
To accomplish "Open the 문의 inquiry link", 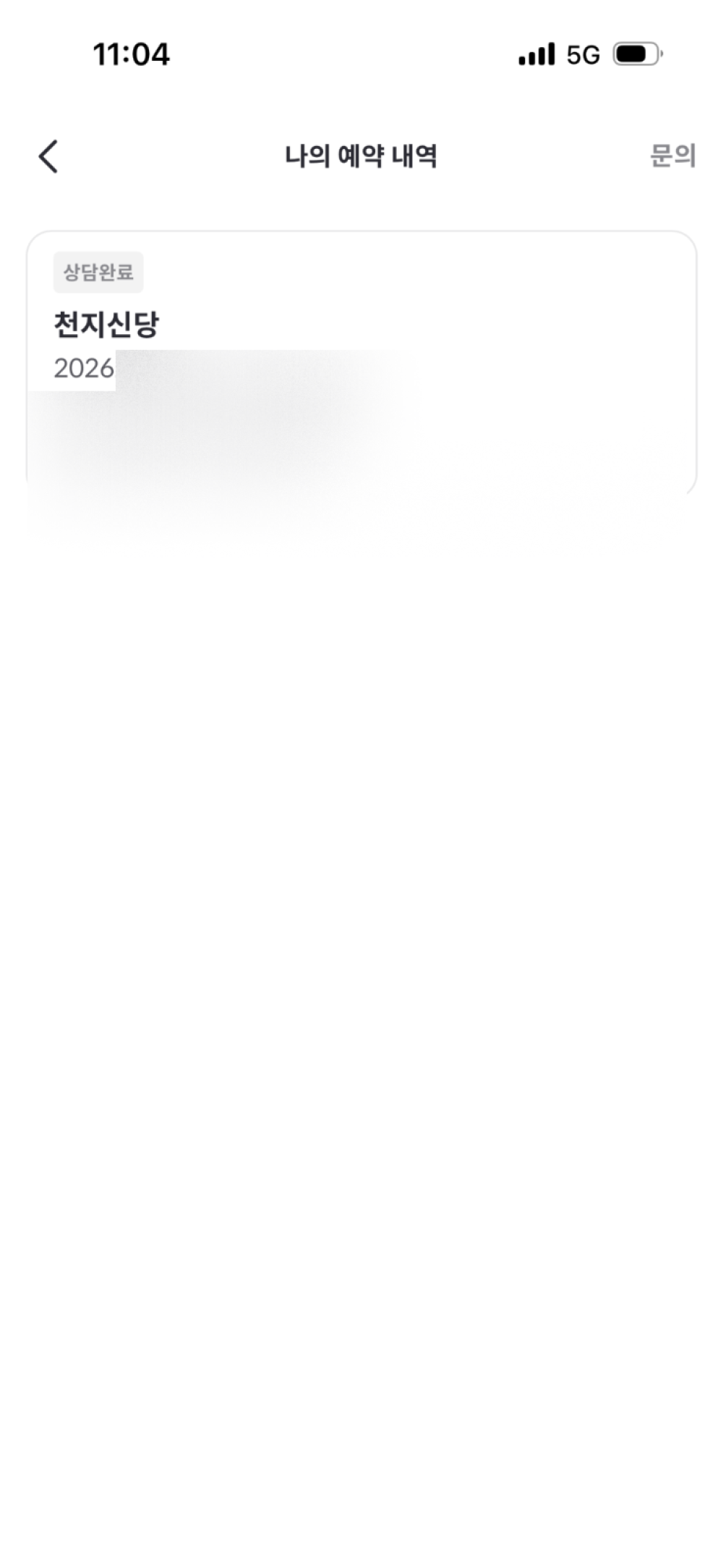I will (x=672, y=155).
